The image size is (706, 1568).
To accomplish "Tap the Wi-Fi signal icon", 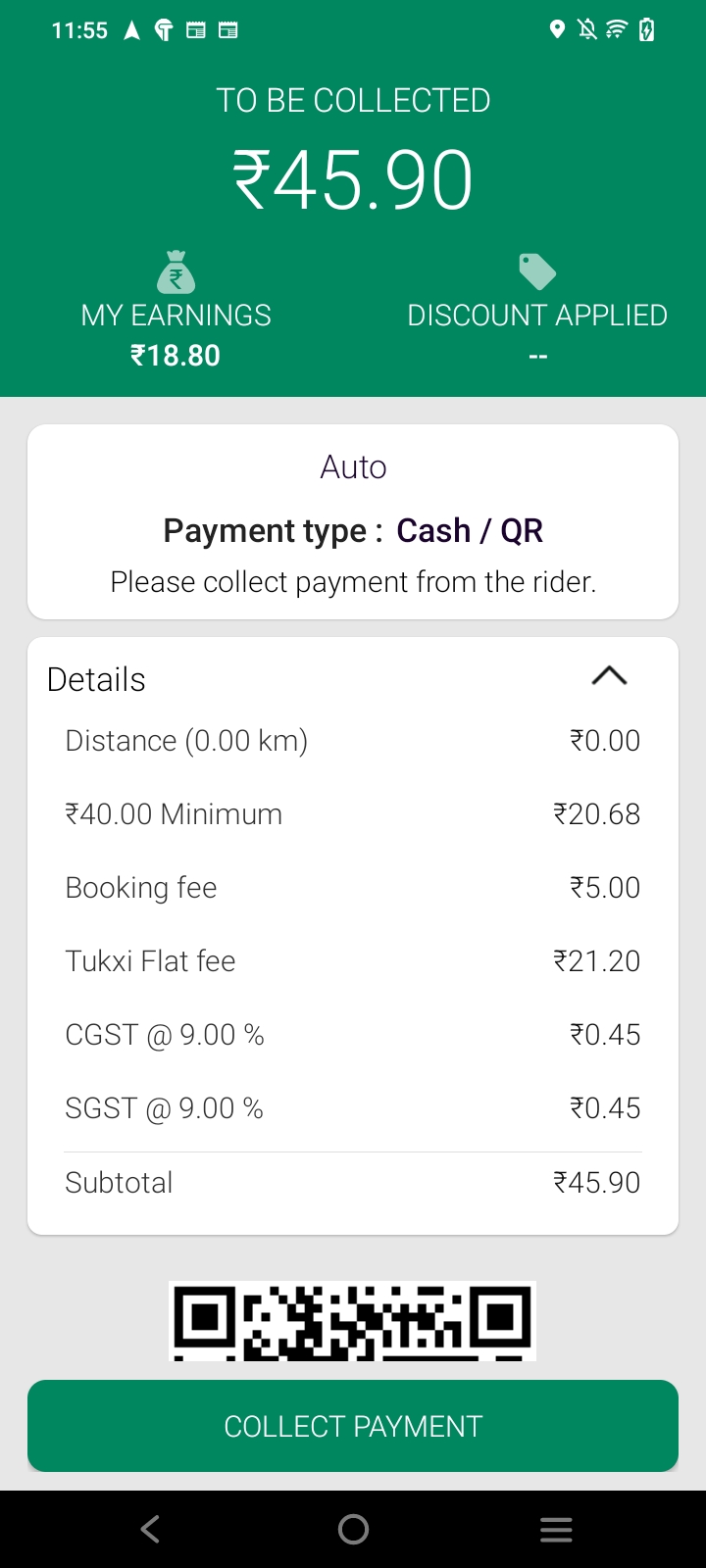I will 616,29.
